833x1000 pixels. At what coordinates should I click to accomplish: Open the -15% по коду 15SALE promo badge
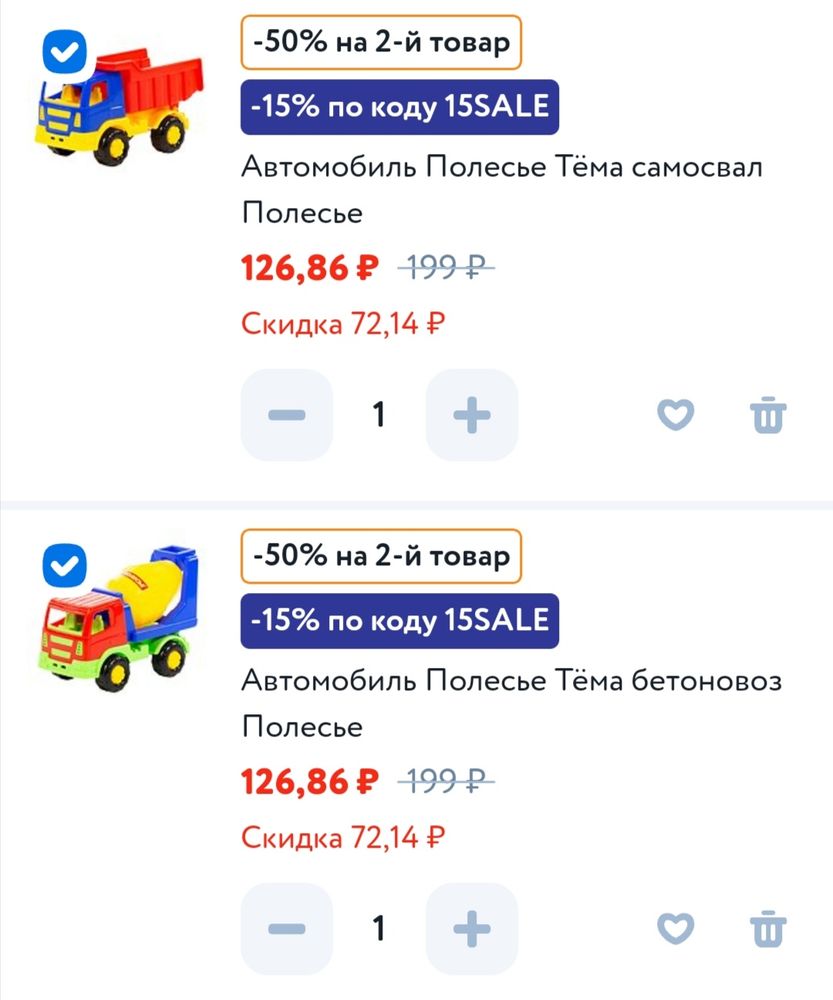tap(398, 105)
